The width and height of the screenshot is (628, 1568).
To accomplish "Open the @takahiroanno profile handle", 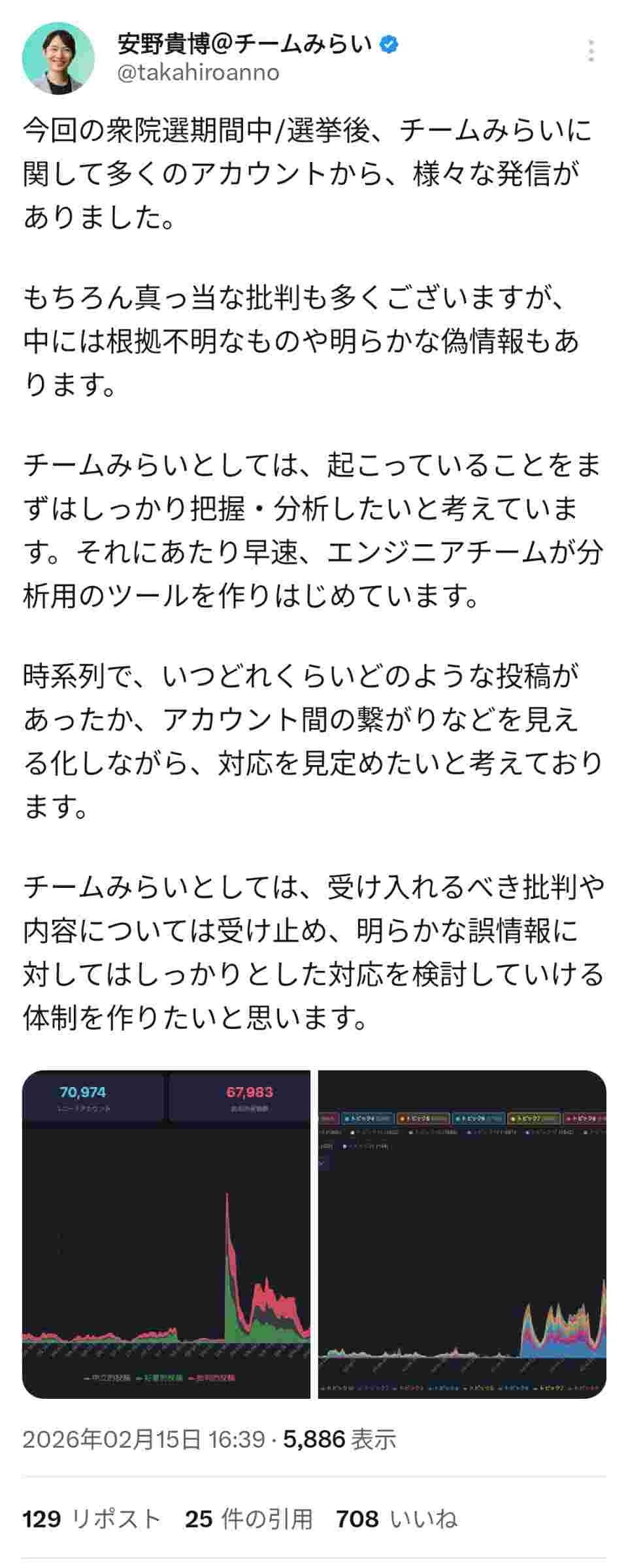I will tap(198, 73).
